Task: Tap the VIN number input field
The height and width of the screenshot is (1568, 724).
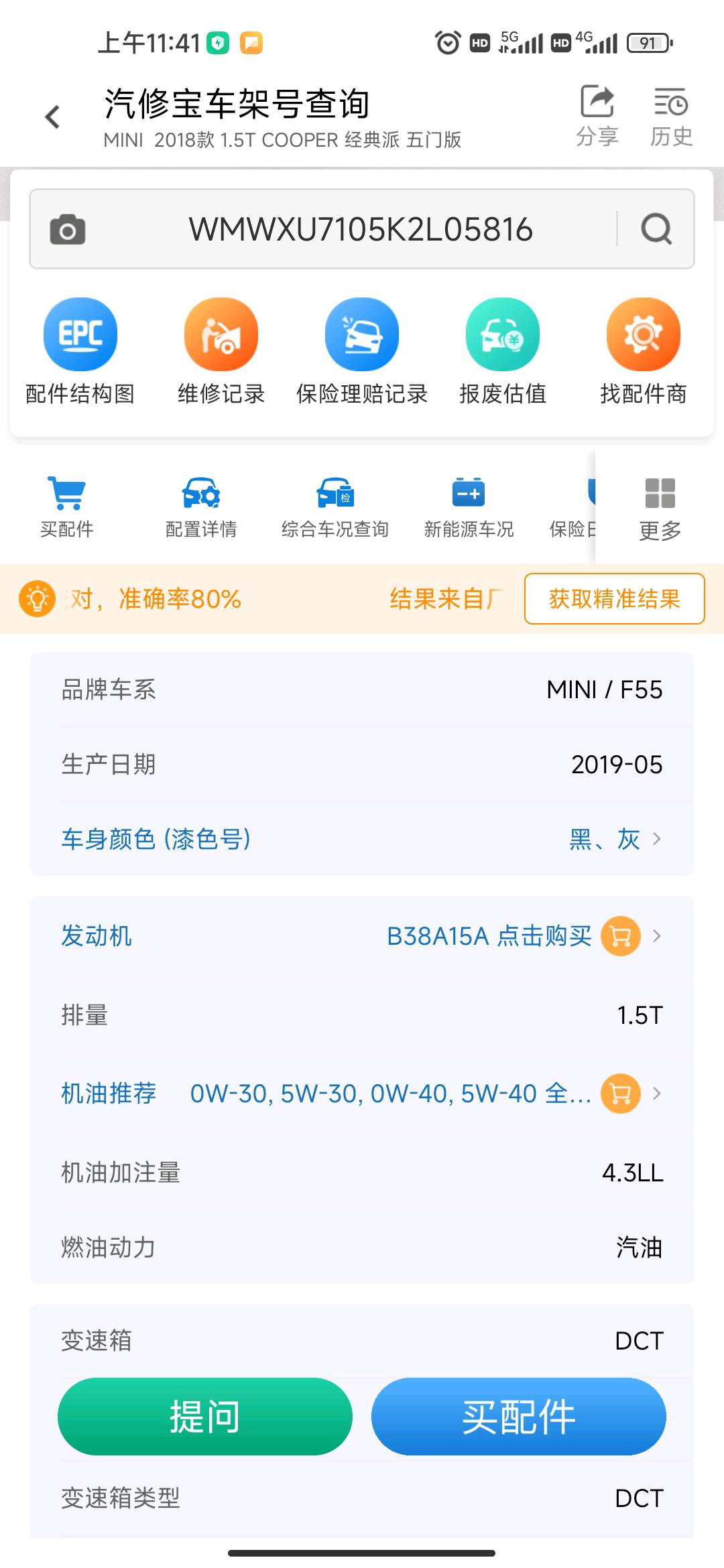Action: [361, 229]
